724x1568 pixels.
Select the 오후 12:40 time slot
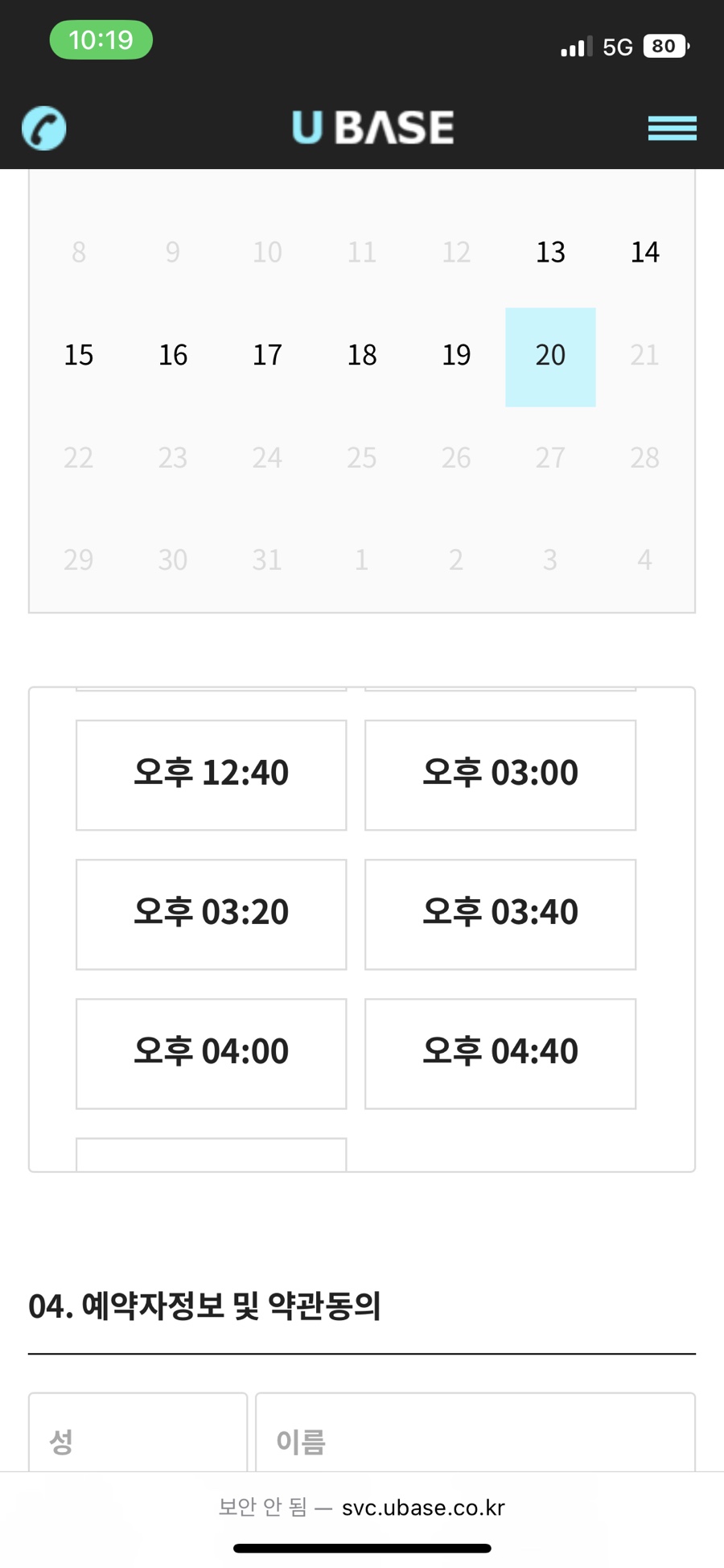(x=211, y=774)
